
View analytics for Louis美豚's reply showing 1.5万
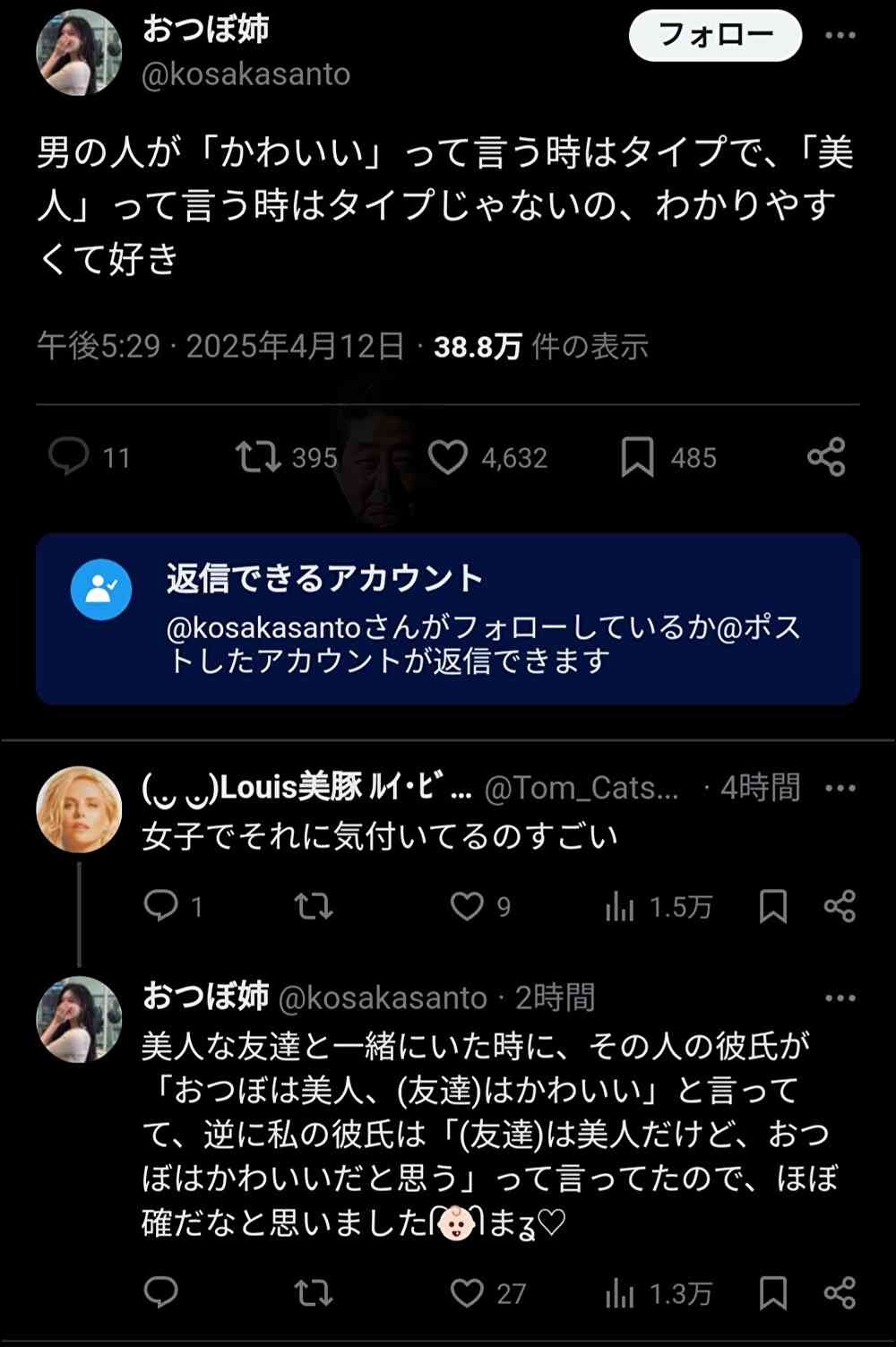[620, 907]
